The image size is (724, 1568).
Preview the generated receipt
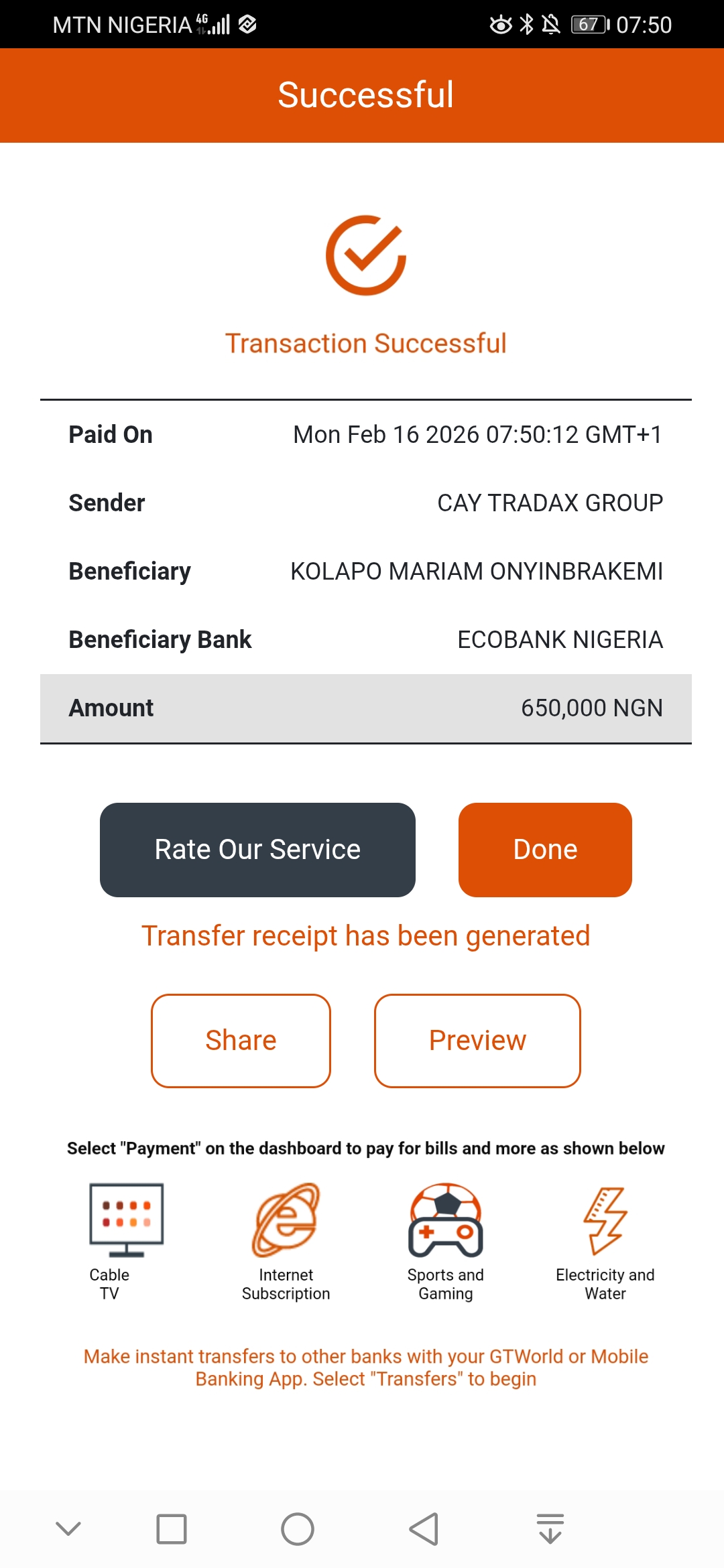477,1041
